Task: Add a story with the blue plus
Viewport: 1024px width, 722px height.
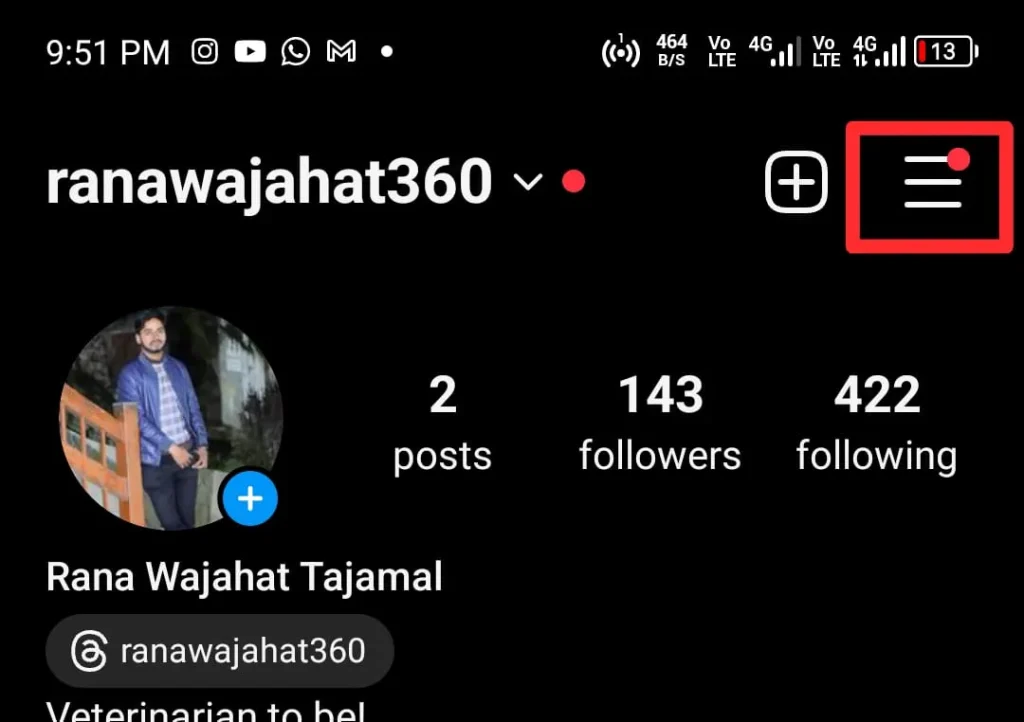Action: tap(250, 499)
